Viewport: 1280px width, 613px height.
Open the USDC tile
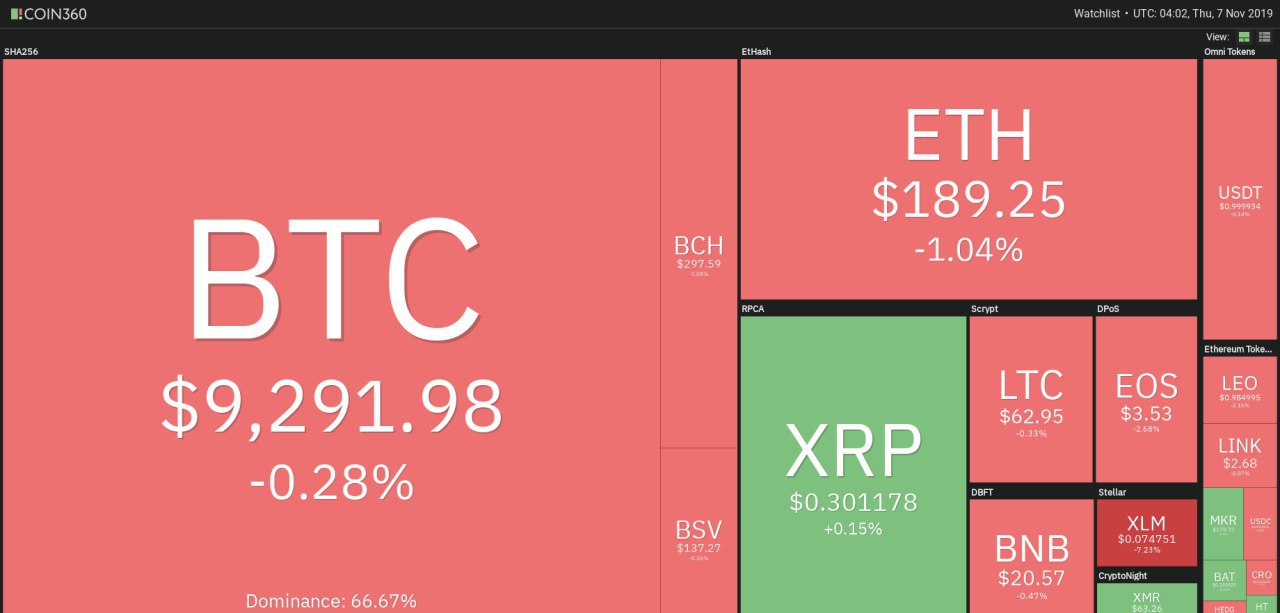(x=1260, y=523)
